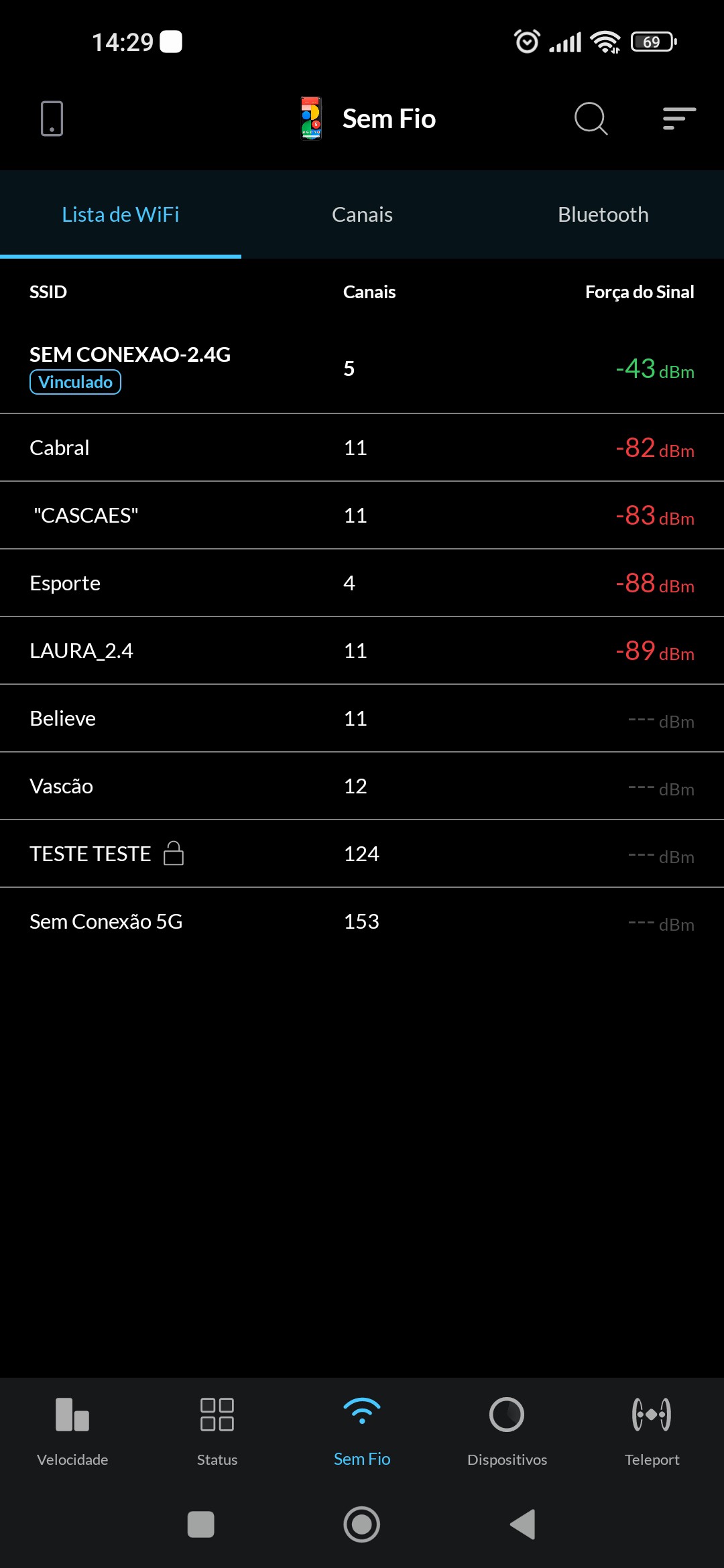Tap the device icon at top left

pos(52,119)
